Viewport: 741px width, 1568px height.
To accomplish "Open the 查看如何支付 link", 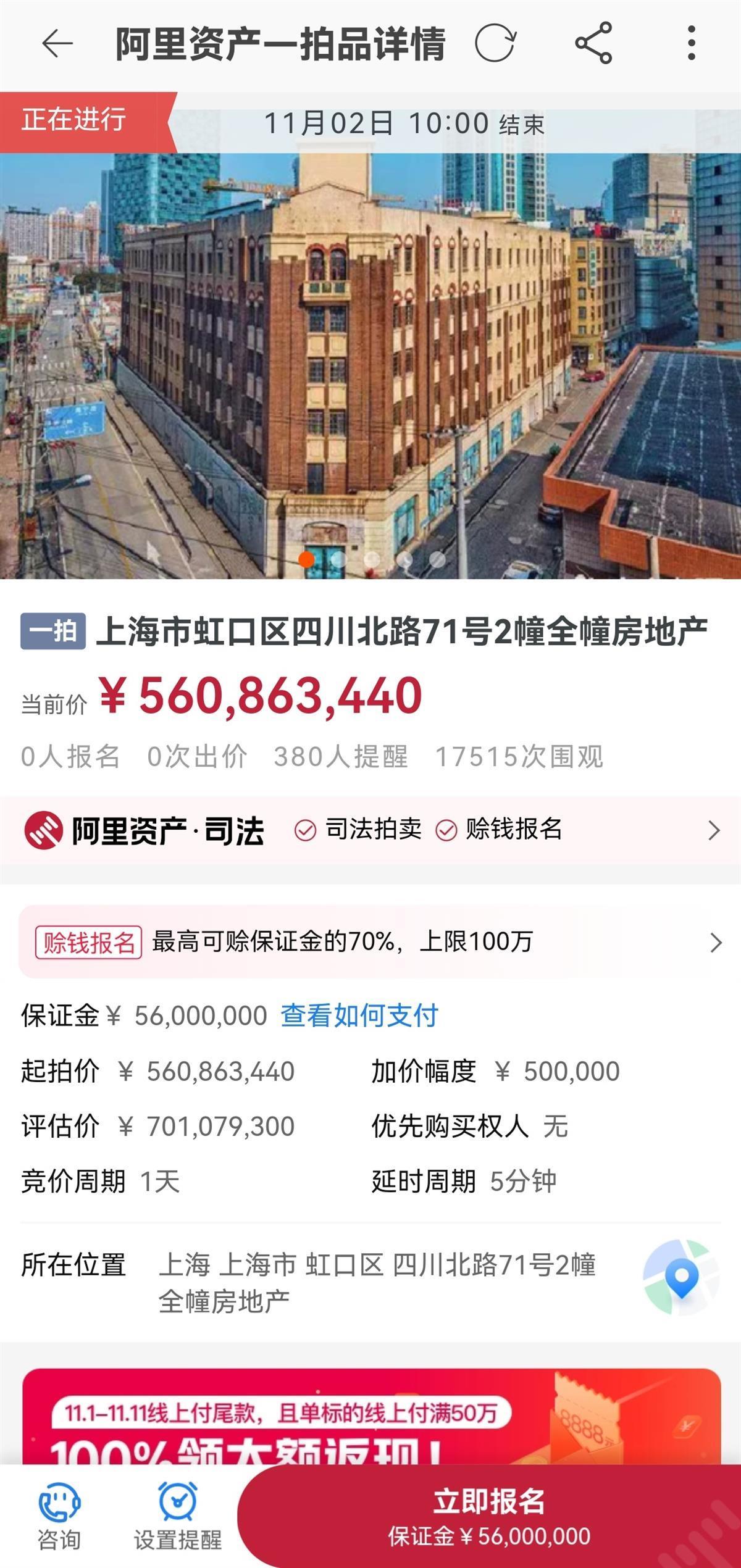I will 359,1015.
